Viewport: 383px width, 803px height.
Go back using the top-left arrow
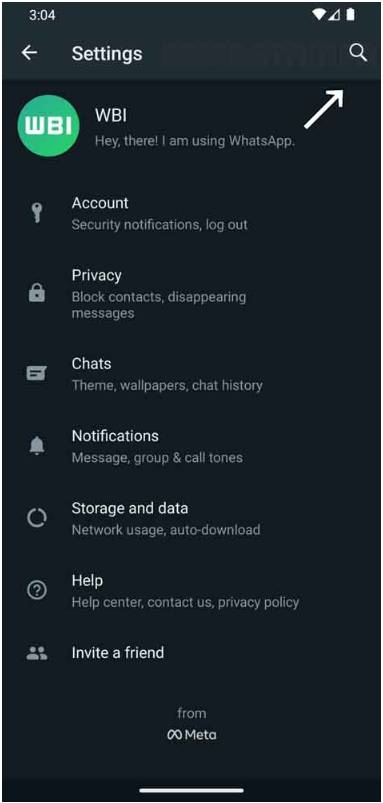(29, 53)
